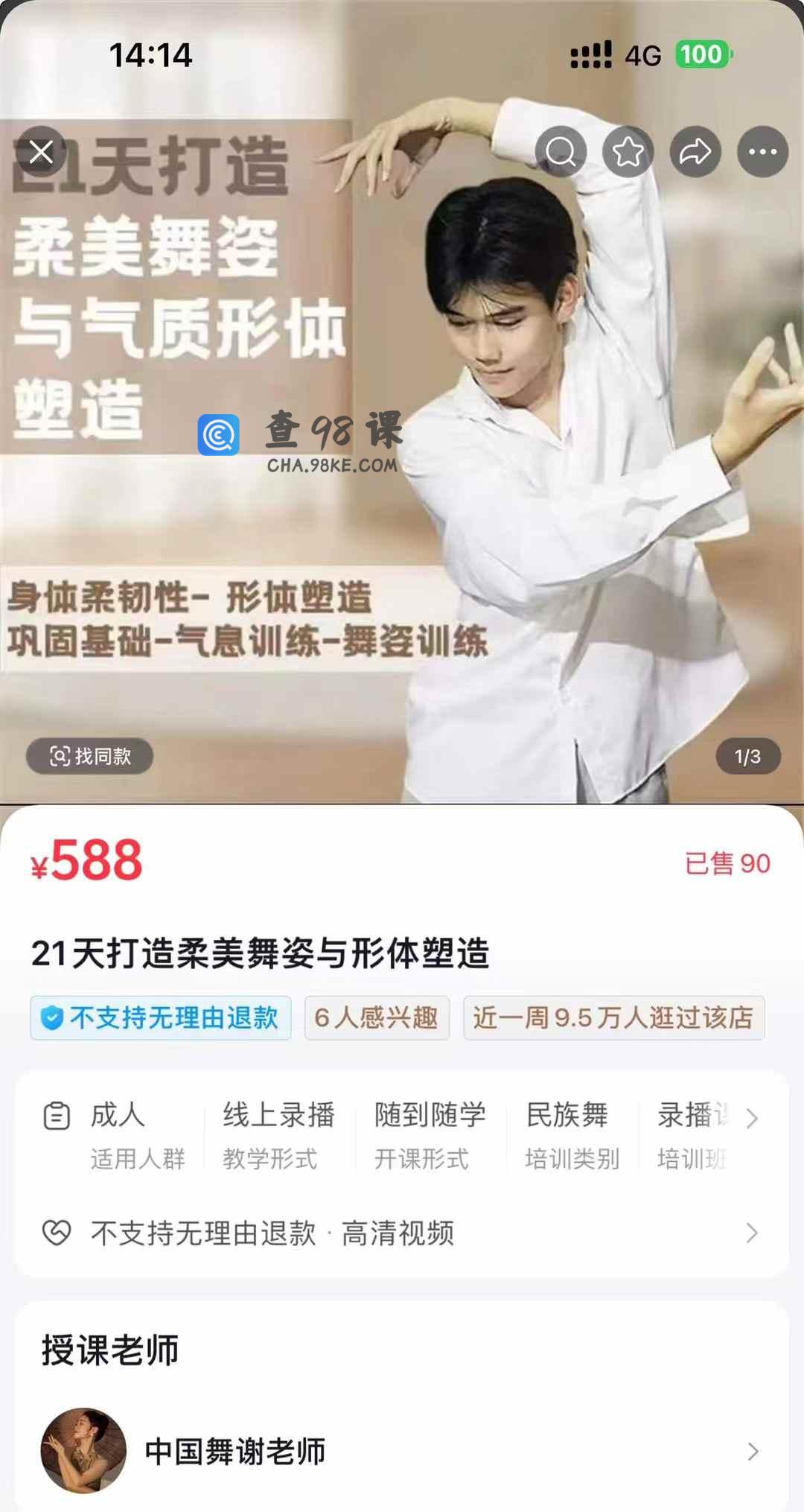This screenshot has height=1512, width=804.
Task: Open 不支持无理由退款 · 高清视频 service details
Action: click(x=402, y=1233)
